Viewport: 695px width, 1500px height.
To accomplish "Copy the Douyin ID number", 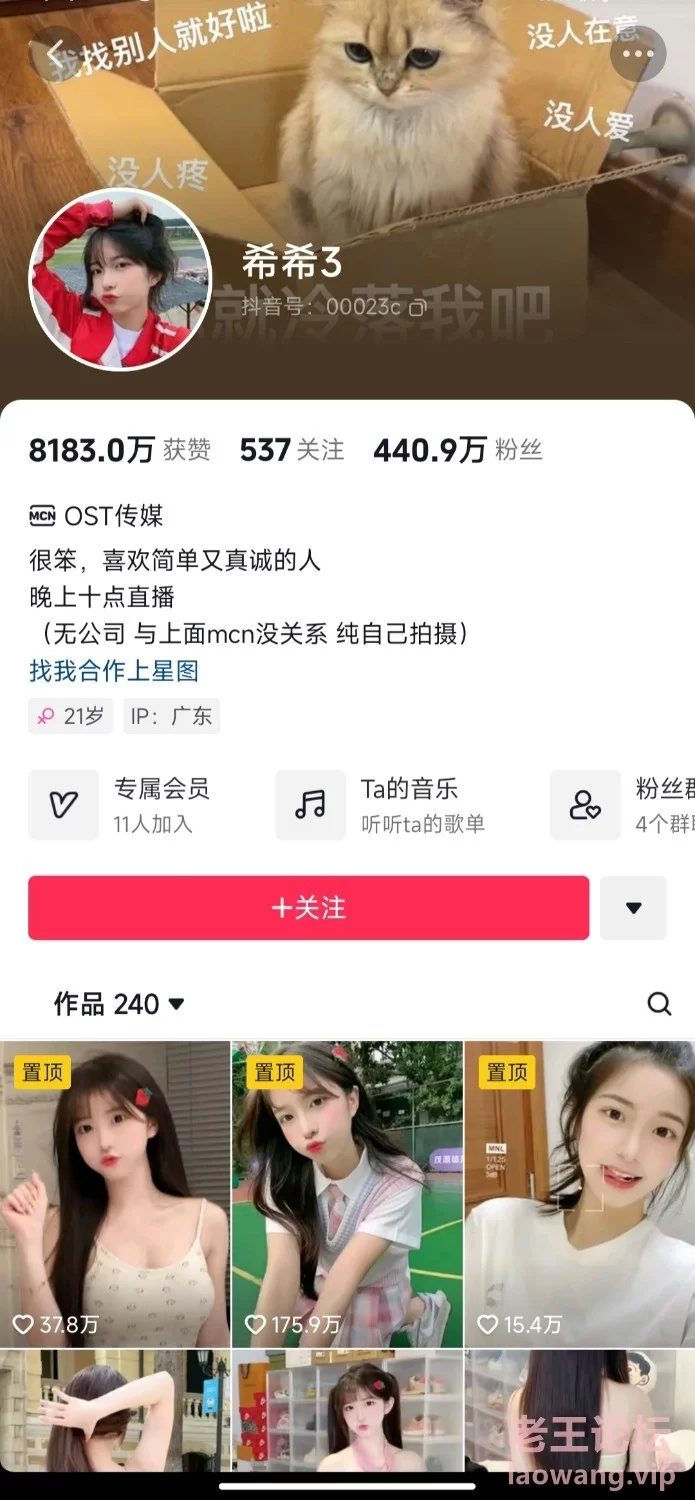I will point(418,308).
